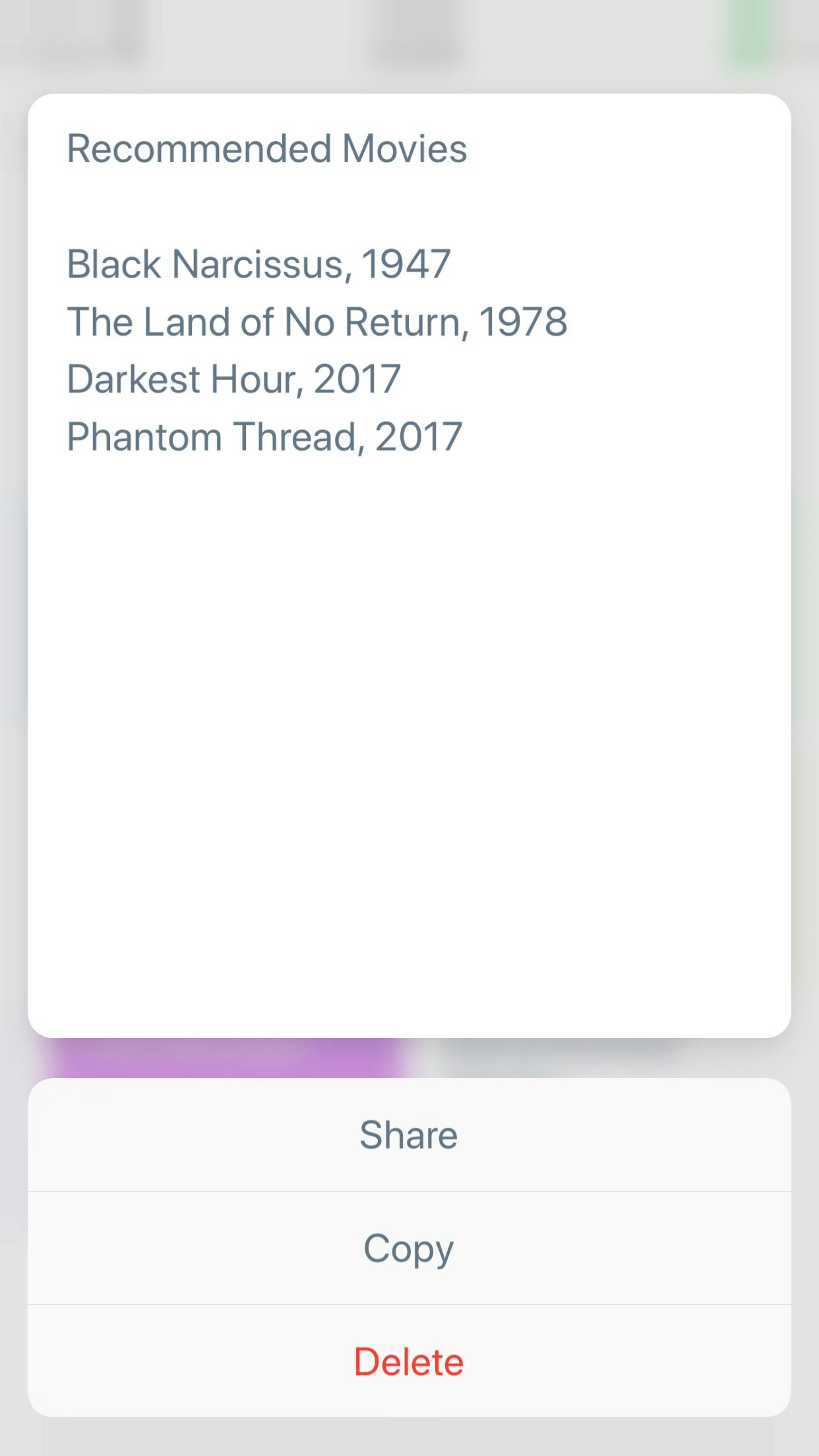Delete the Recommended Movies note
The image size is (819, 1456).
point(409,1362)
